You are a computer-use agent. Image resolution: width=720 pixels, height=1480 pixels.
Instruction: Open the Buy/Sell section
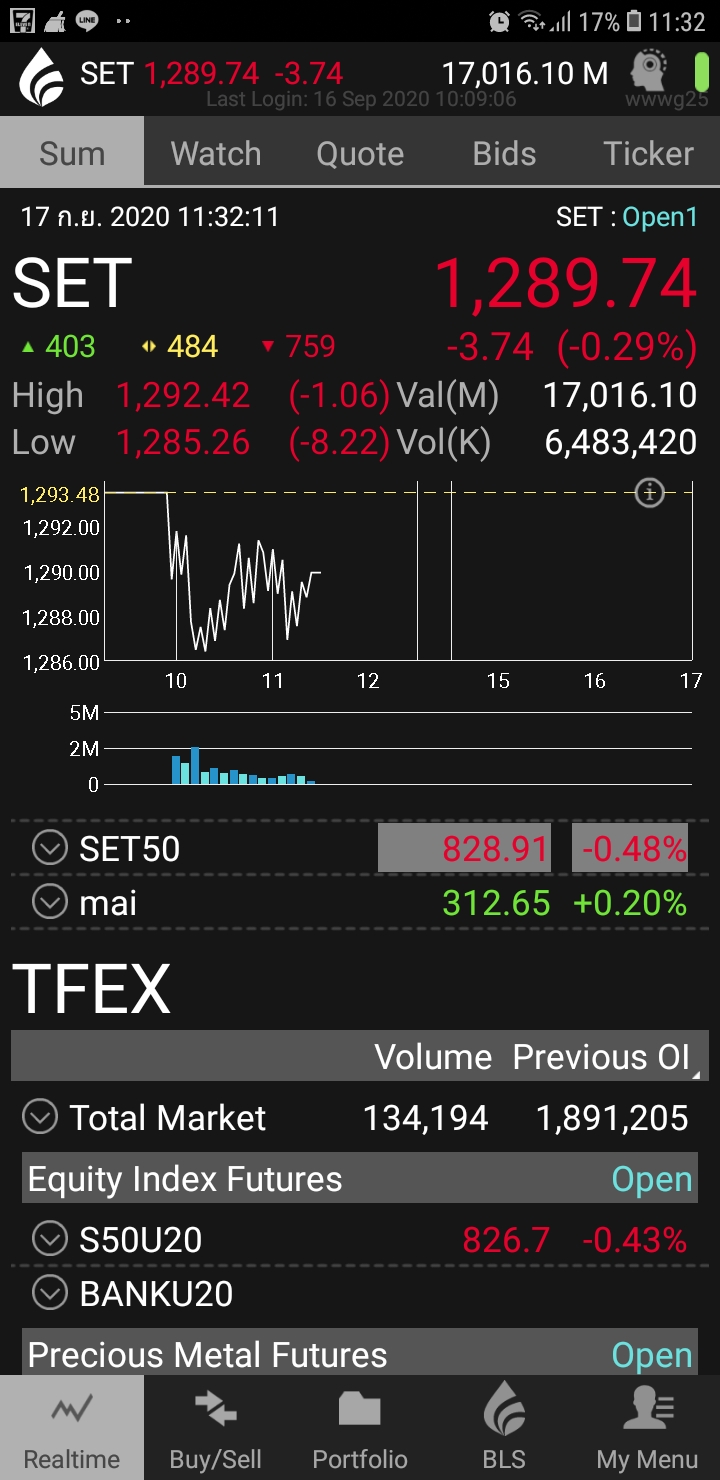tap(216, 1428)
